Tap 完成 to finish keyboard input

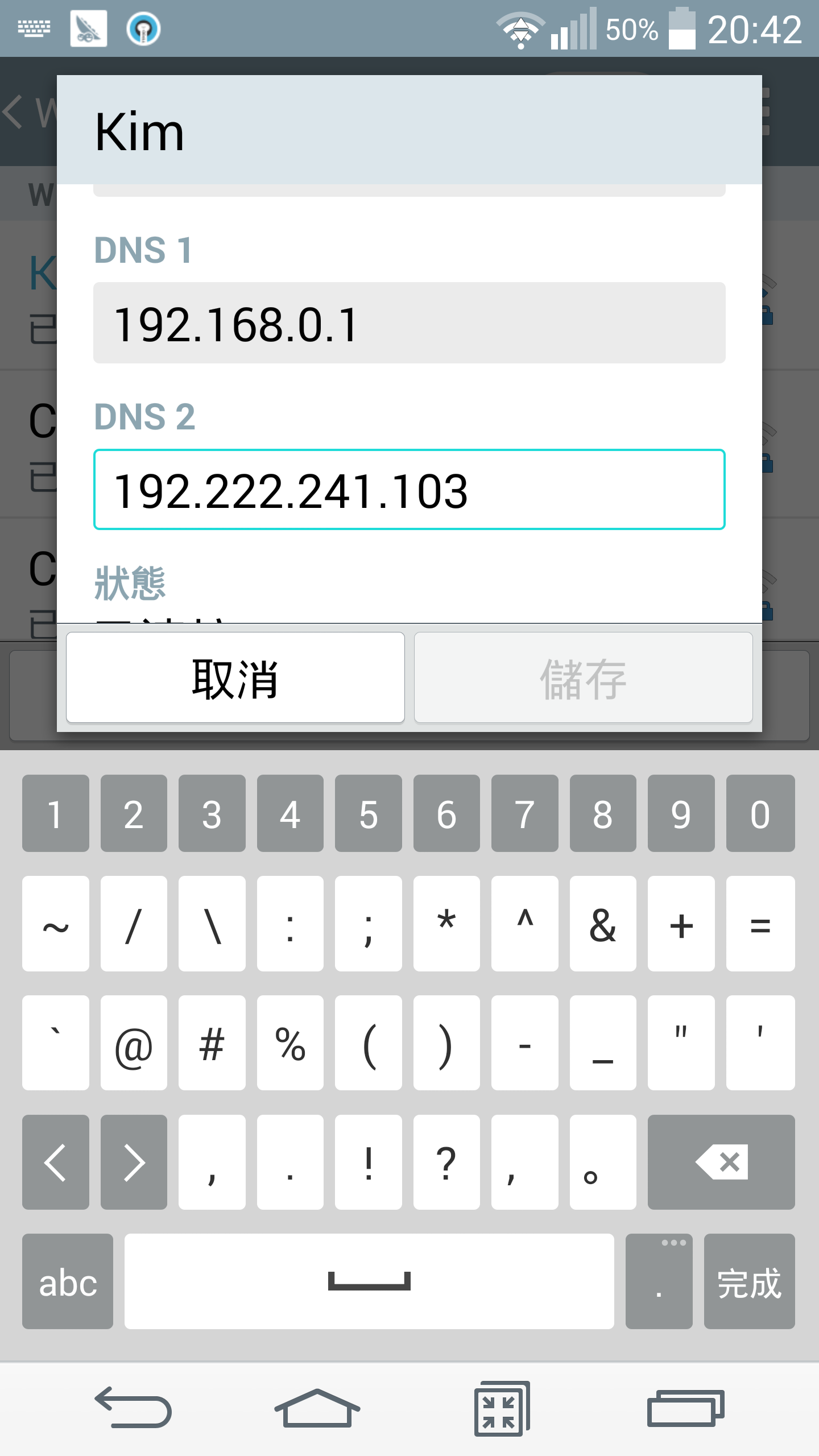pyautogui.click(x=749, y=1281)
